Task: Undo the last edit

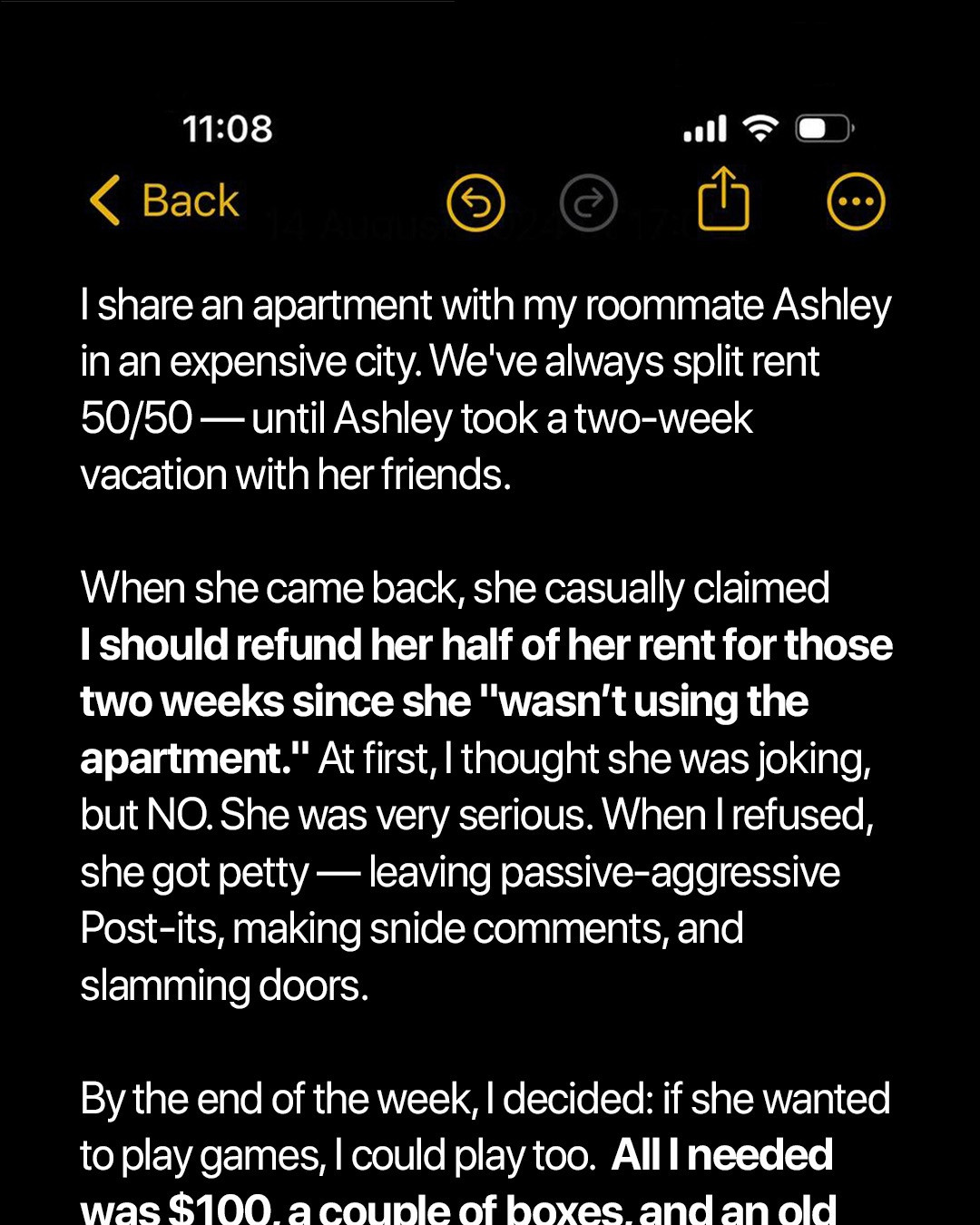Action: [475, 202]
